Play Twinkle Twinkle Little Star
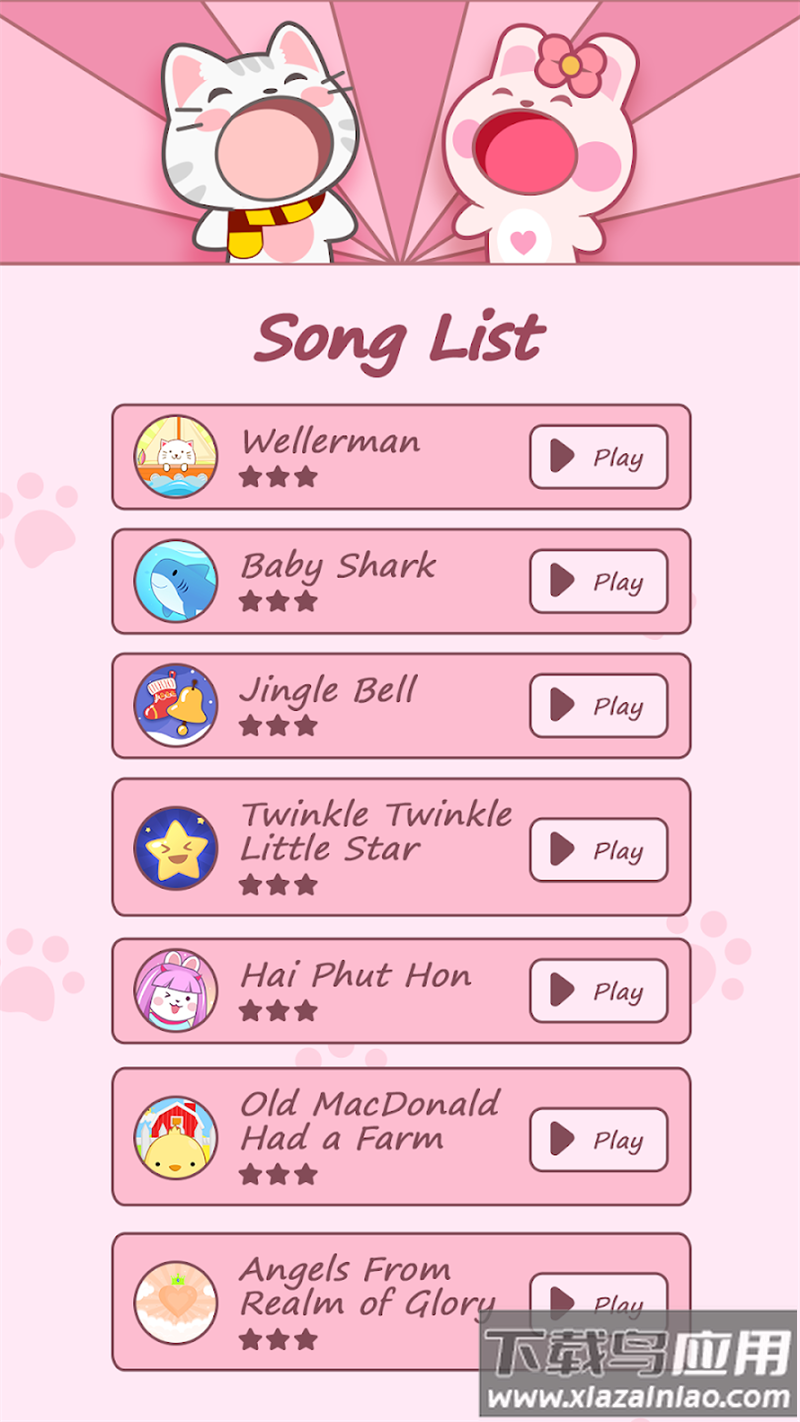 click(x=598, y=849)
